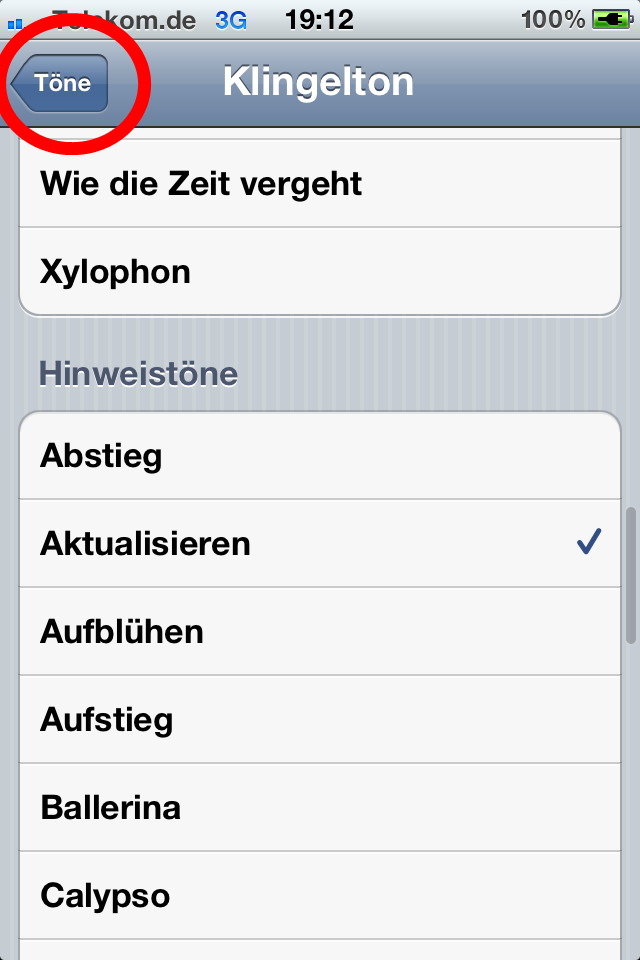Choose the Xylophon ringtone

coord(320,271)
